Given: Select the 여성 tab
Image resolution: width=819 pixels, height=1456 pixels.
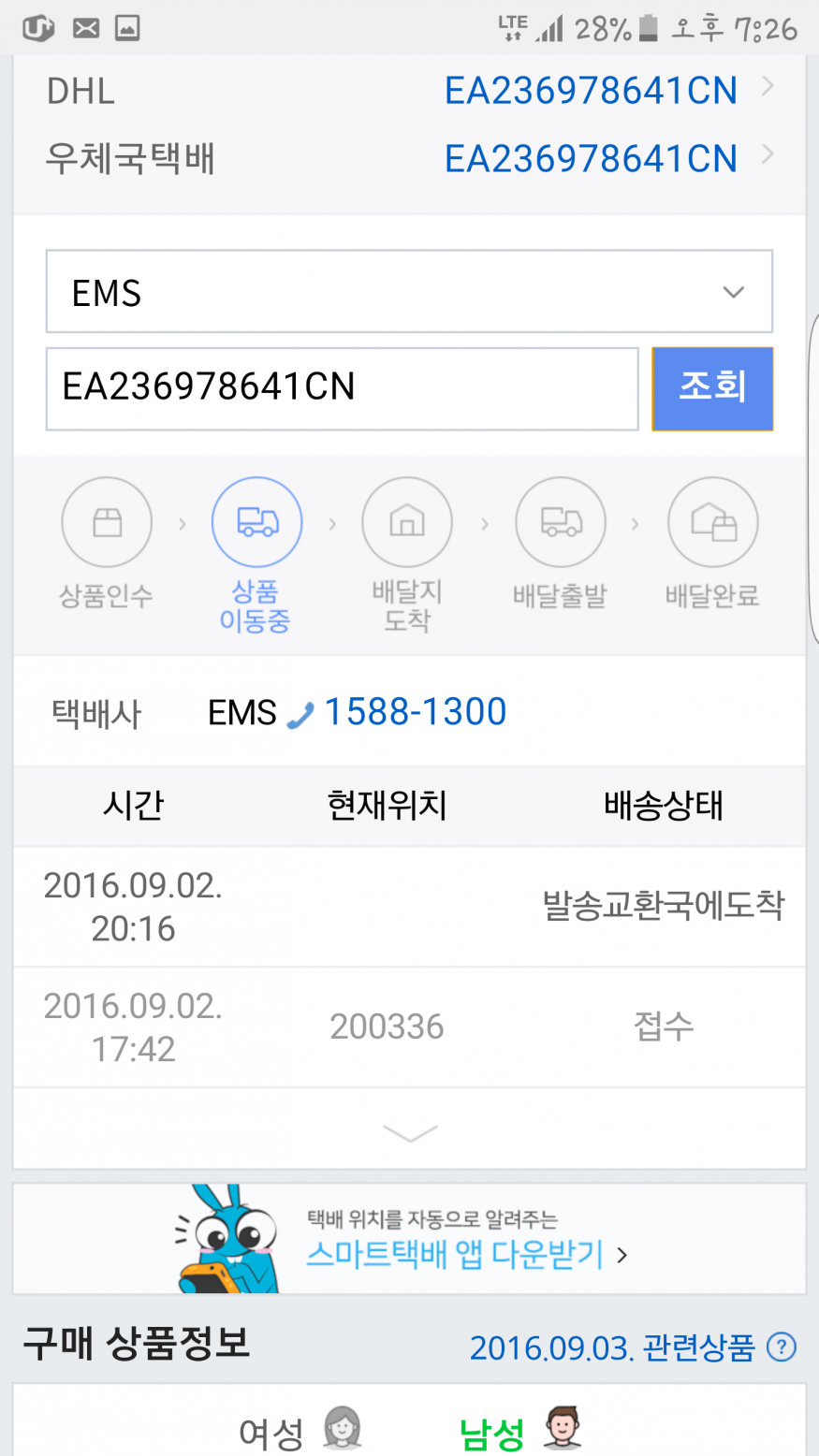Looking at the screenshot, I should [x=300, y=1430].
